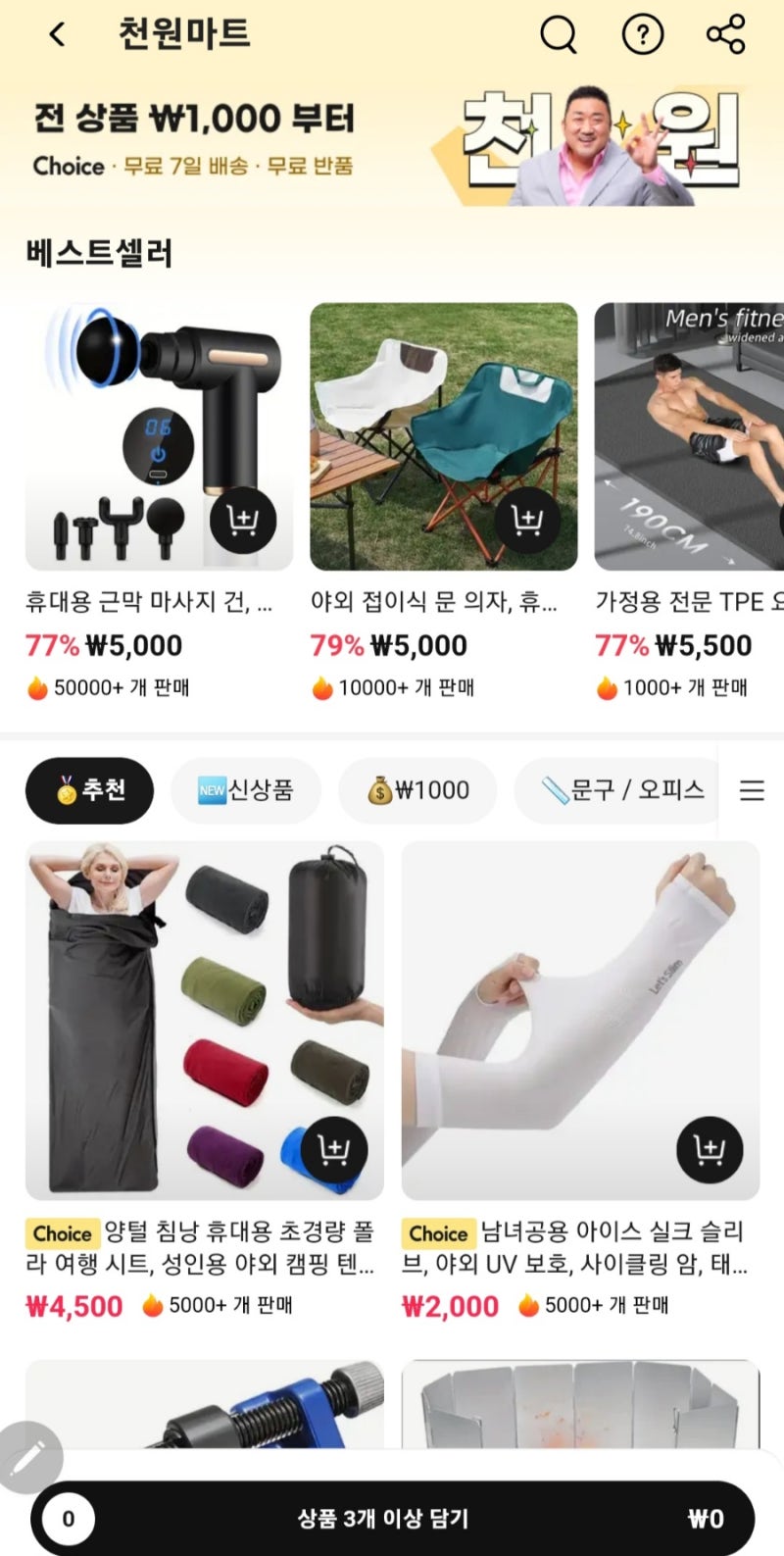Select the Choice shipping info row
Image resolution: width=784 pixels, height=1556 pixels.
(196, 167)
